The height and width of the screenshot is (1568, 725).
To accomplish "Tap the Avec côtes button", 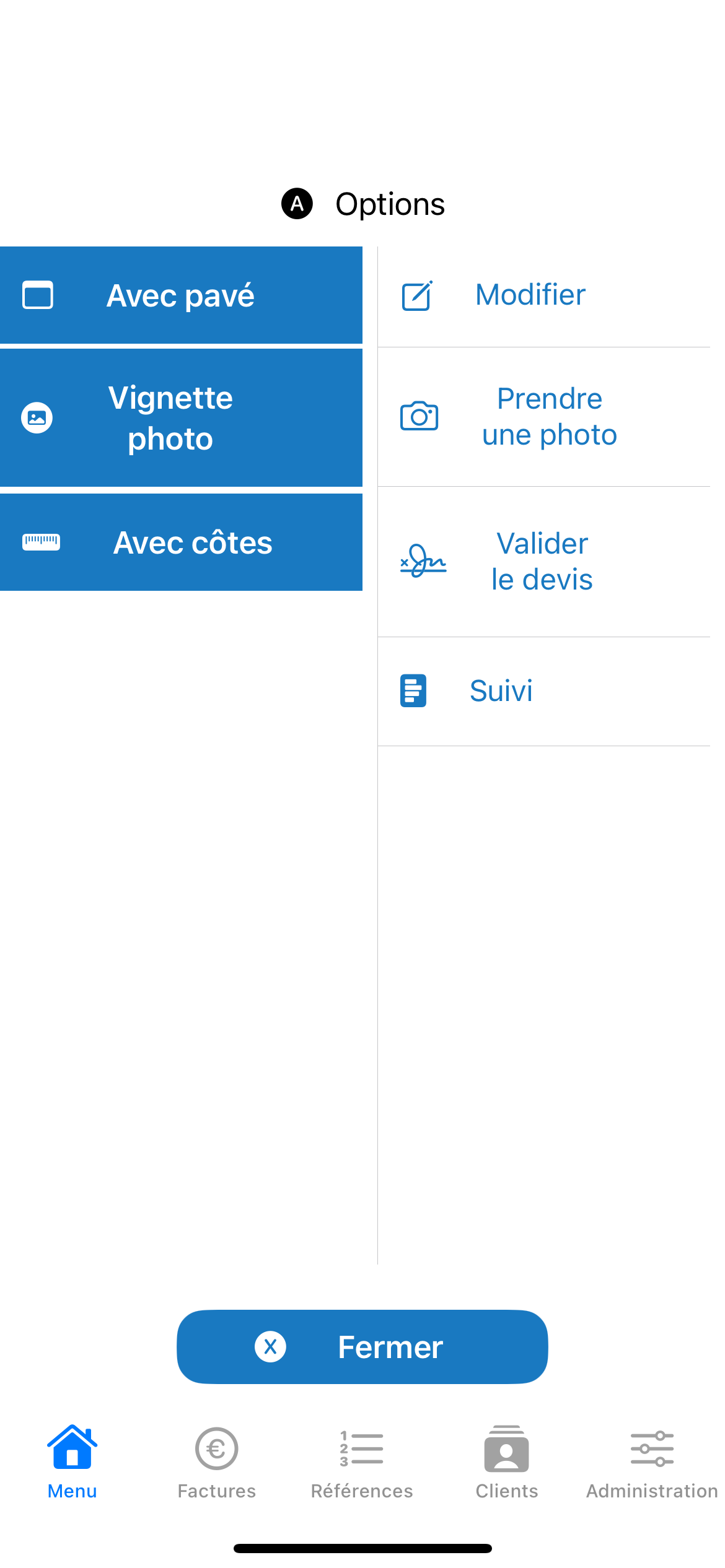I will pos(181,542).
